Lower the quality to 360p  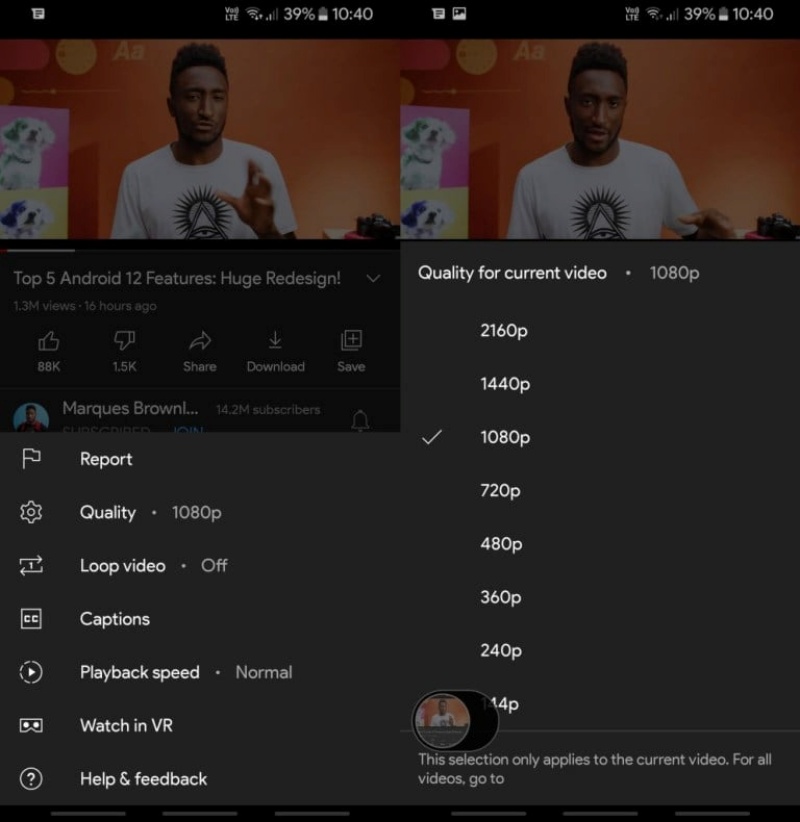tap(501, 597)
